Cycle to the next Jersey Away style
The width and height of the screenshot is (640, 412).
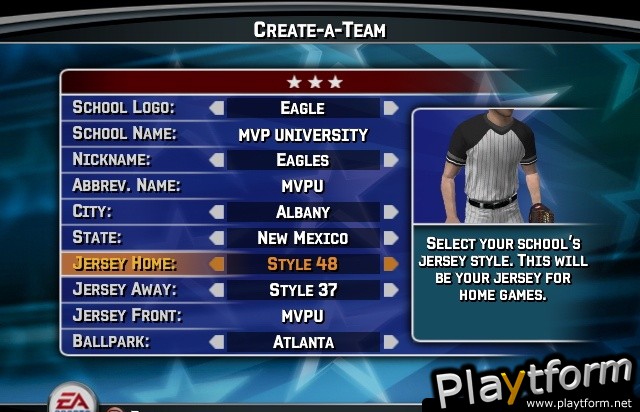pyautogui.click(x=391, y=290)
